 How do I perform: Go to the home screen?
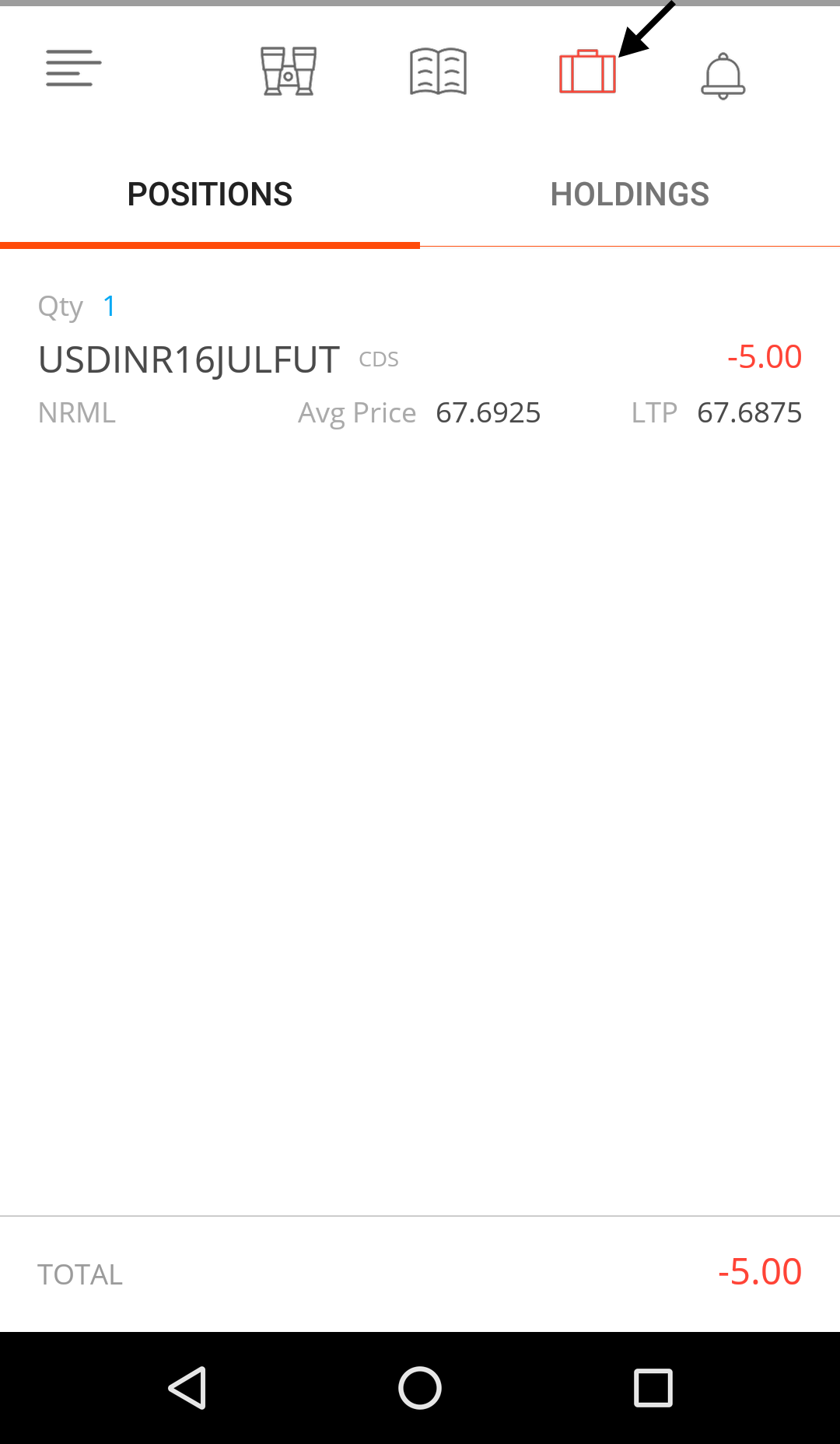[420, 1388]
